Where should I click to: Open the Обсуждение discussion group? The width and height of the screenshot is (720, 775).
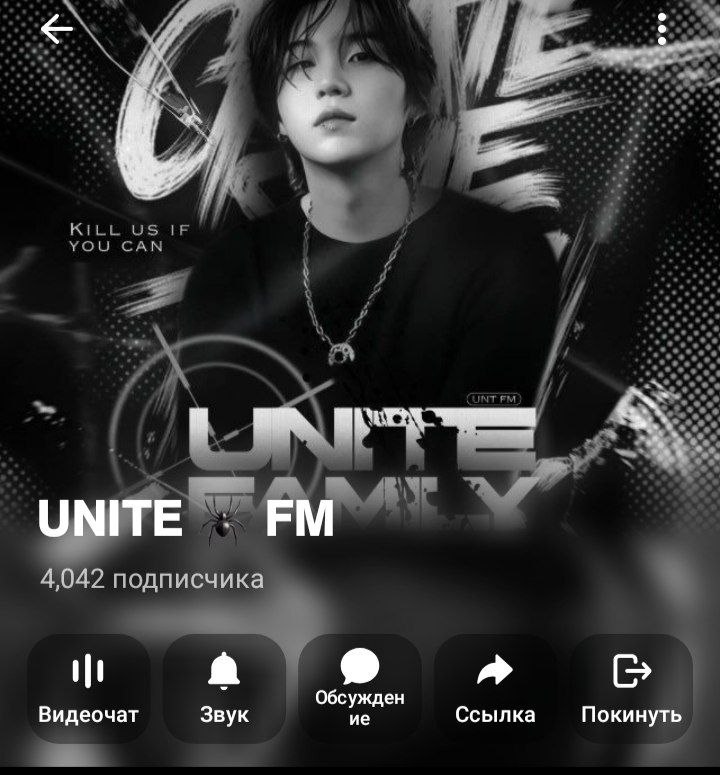click(x=360, y=689)
